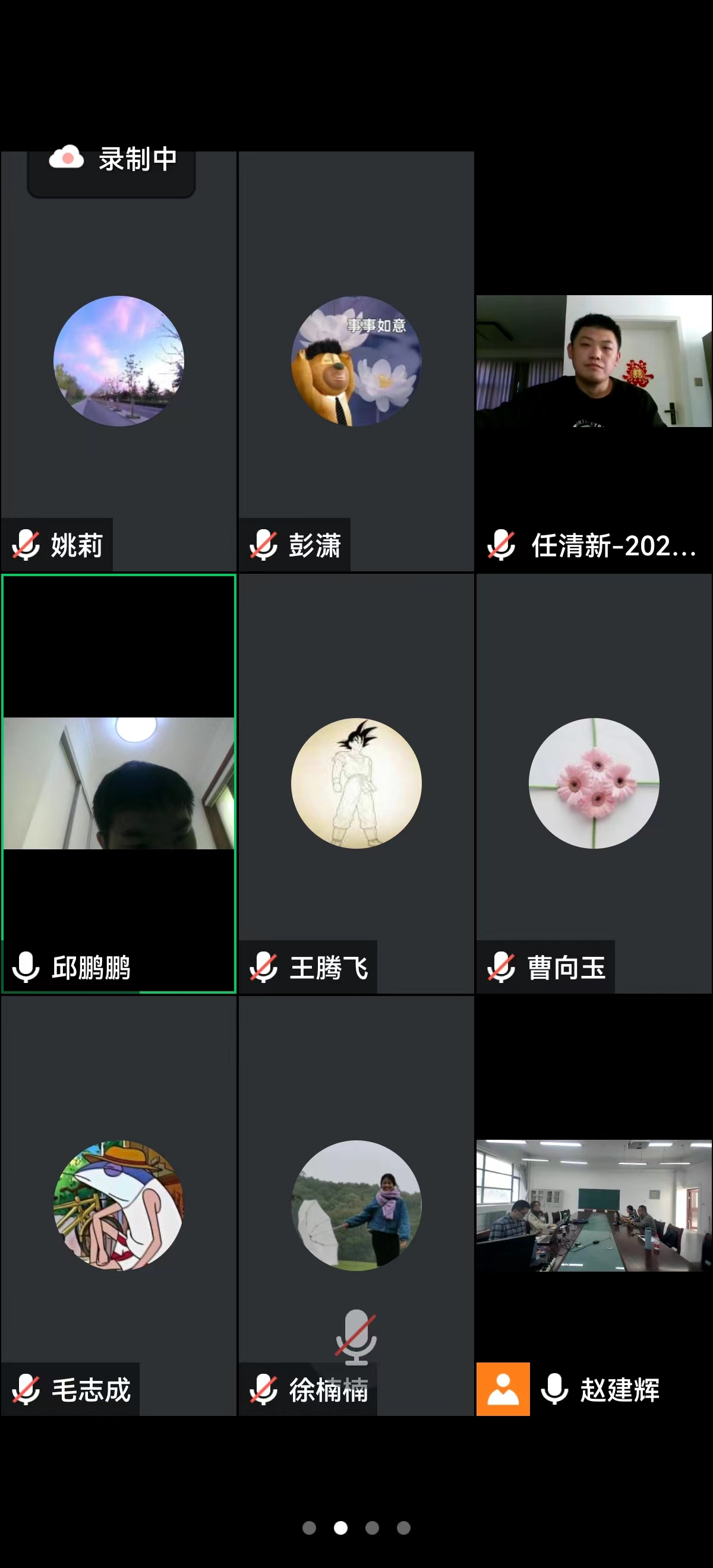This screenshot has width=713, height=1568.
Task: Select 彭潇's participant tile
Action: pyautogui.click(x=356, y=362)
